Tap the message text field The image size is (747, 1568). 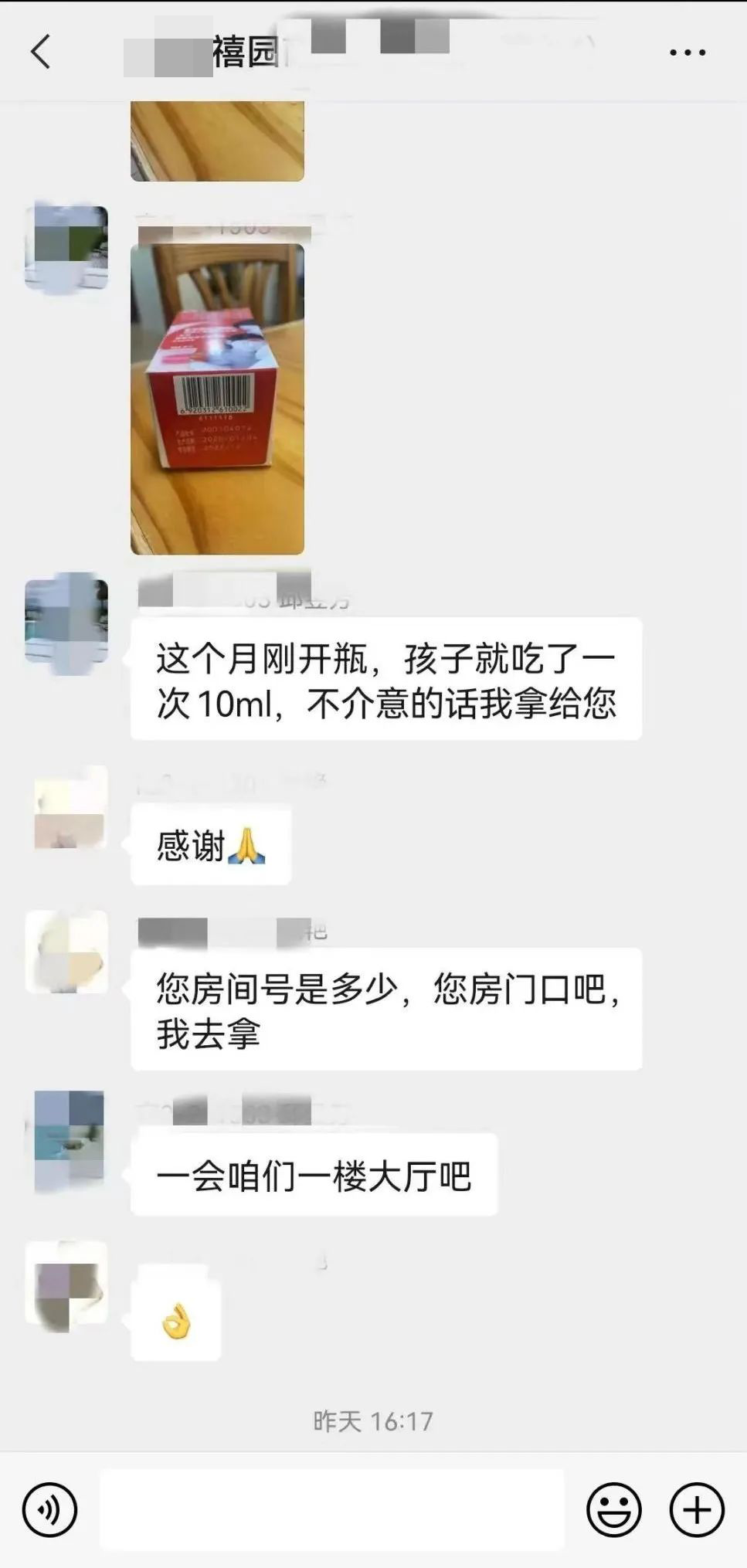[x=332, y=1509]
